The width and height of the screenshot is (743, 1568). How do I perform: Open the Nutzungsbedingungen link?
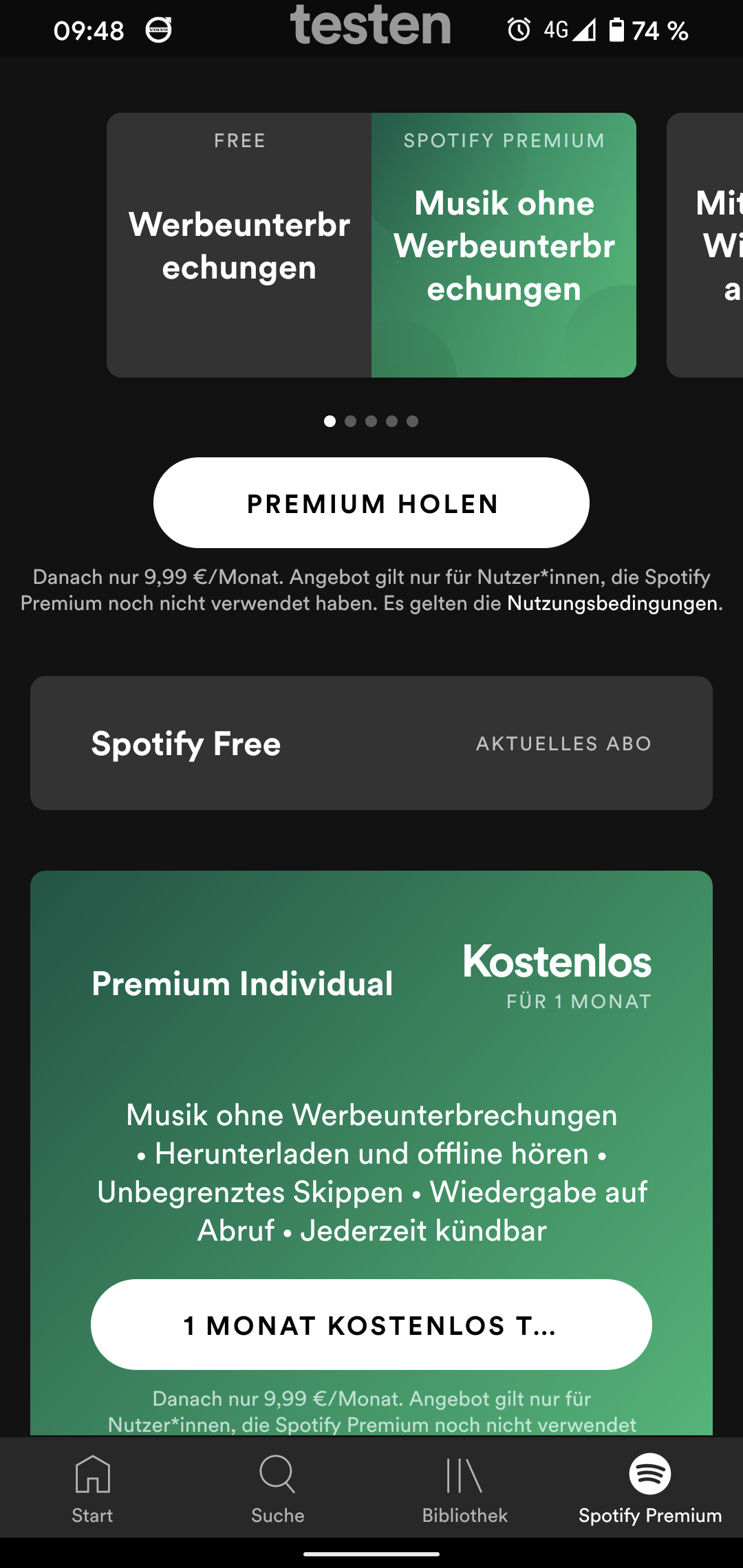[x=612, y=604]
